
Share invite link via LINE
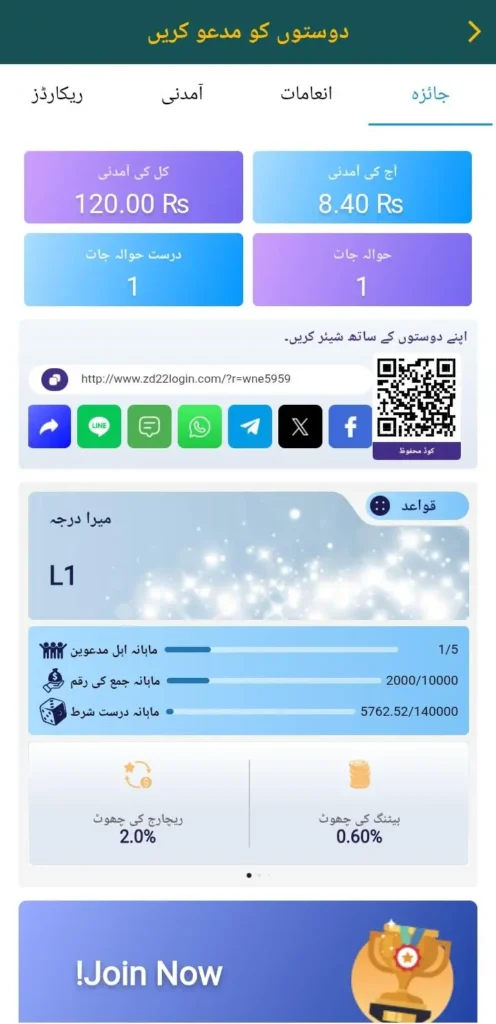click(99, 426)
